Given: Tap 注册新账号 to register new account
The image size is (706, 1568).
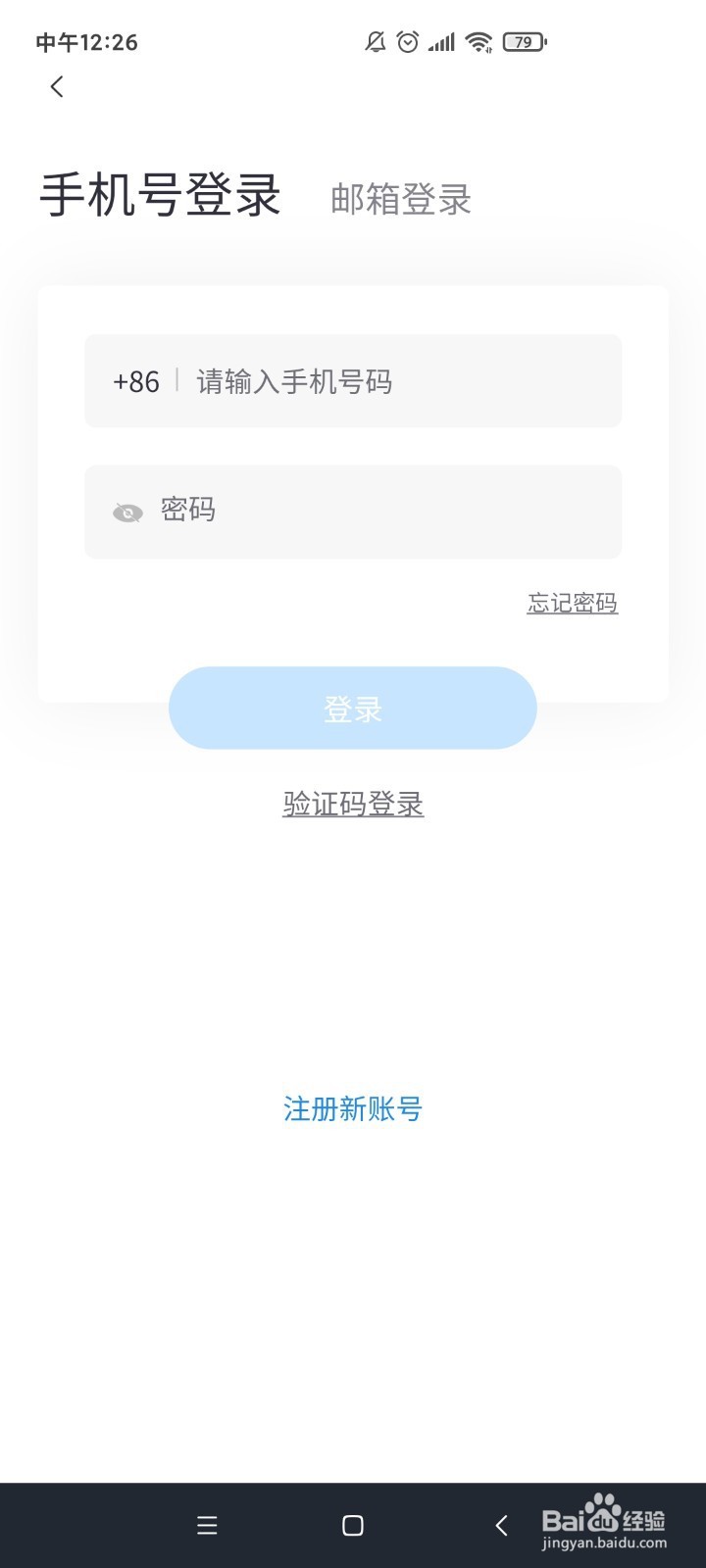Looking at the screenshot, I should pos(352,1108).
